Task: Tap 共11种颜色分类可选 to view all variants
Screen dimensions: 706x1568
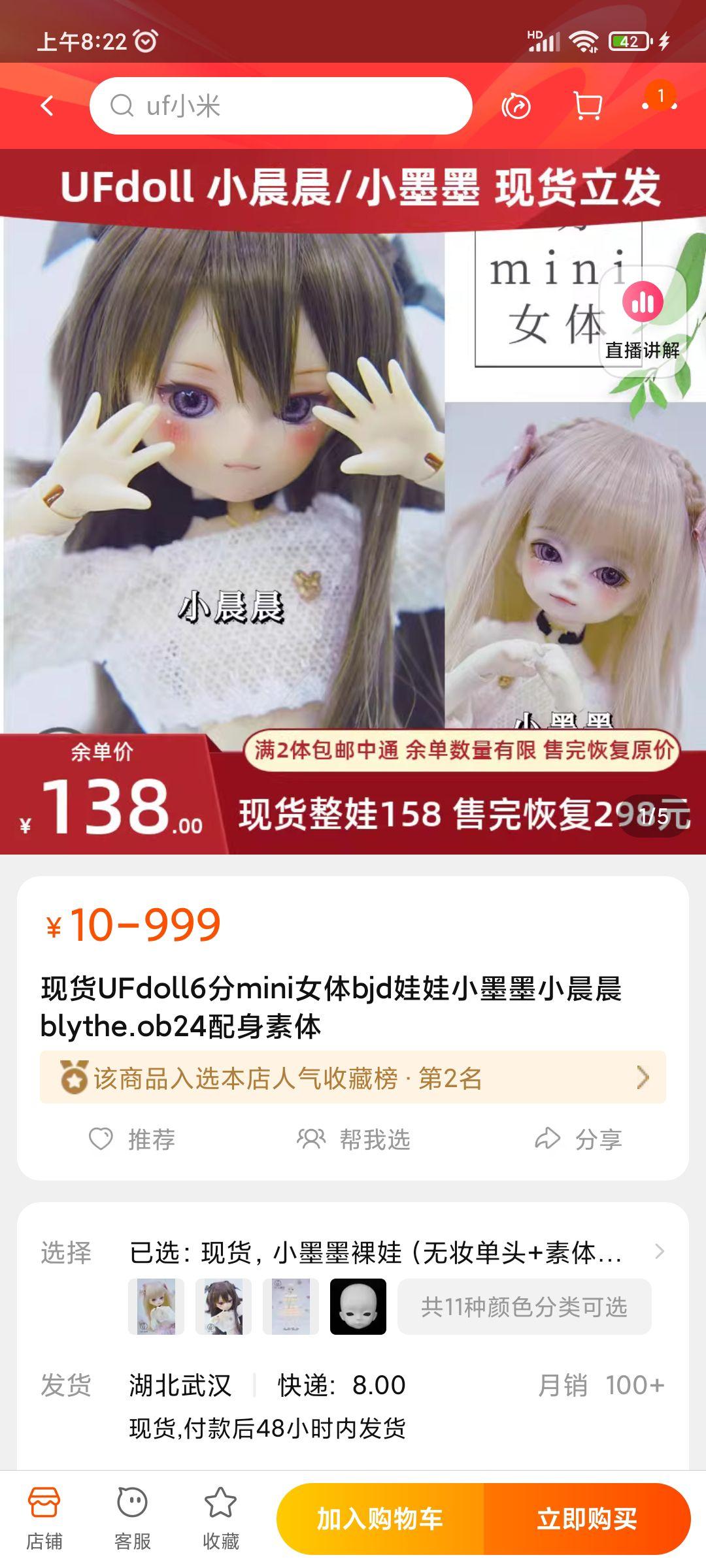Action: point(524,1307)
